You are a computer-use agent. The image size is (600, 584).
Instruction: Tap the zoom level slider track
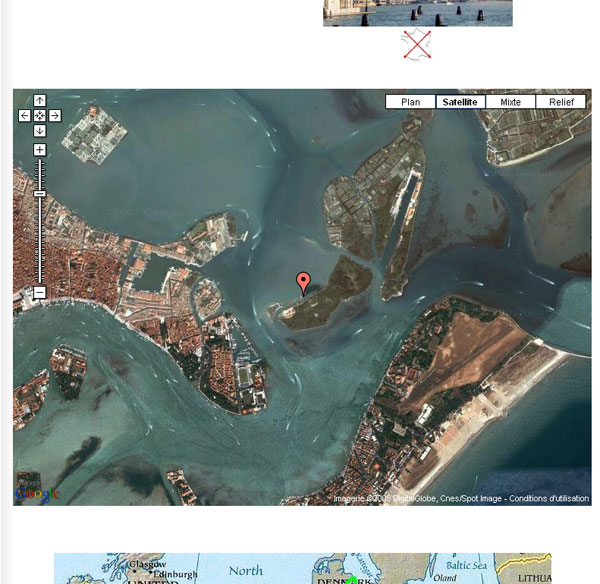39,240
